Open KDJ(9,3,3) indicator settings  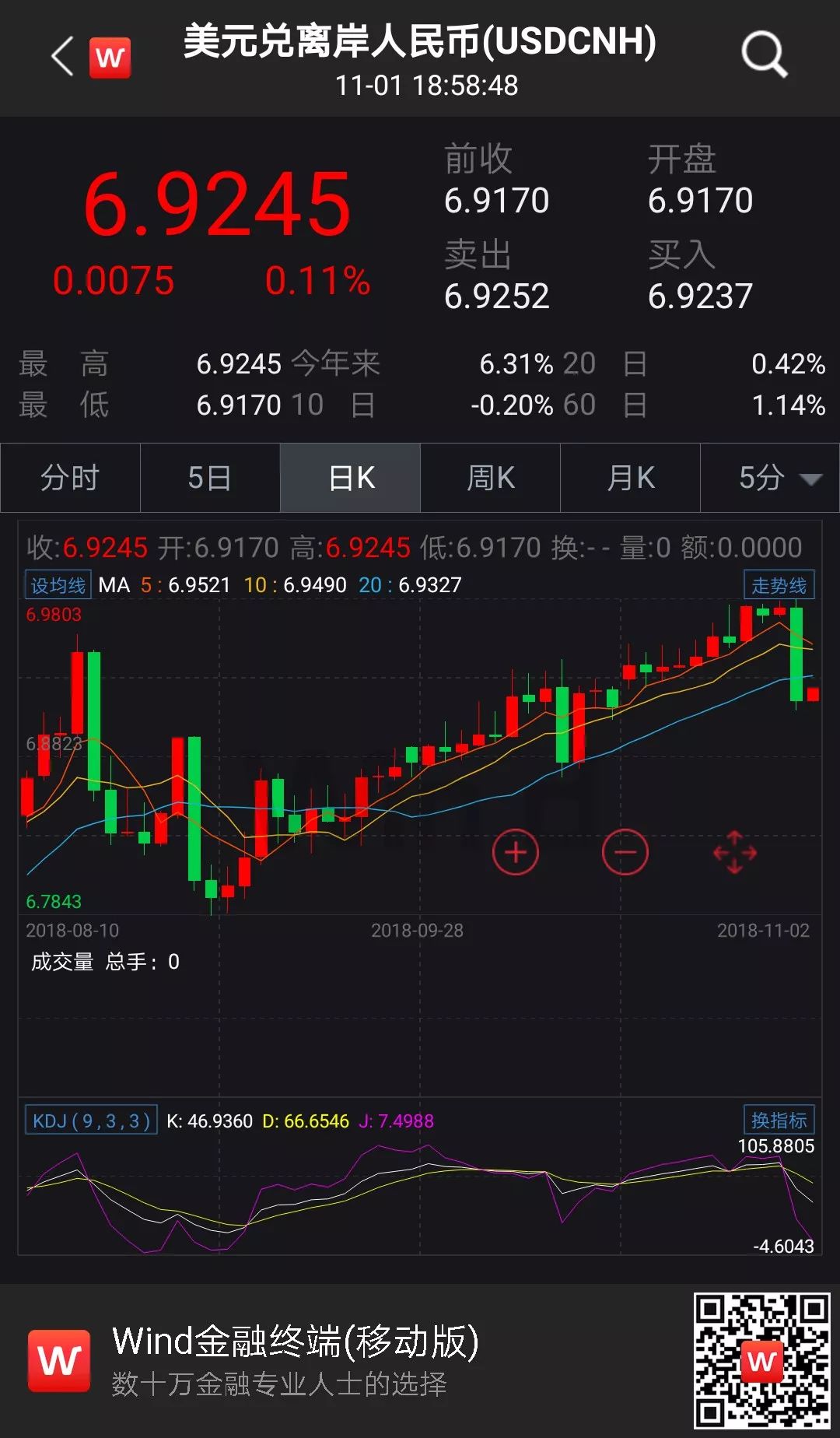92,1121
